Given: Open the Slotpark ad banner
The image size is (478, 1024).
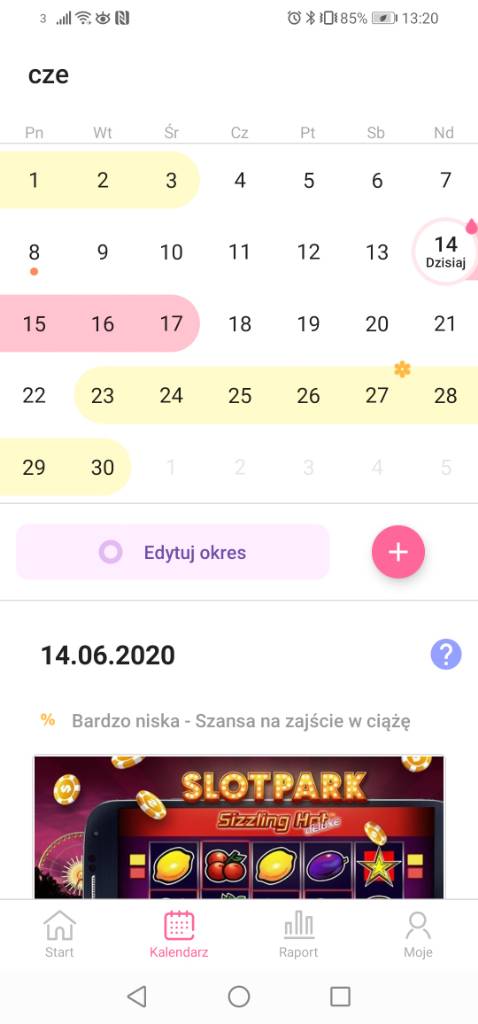Looking at the screenshot, I should coord(239,827).
